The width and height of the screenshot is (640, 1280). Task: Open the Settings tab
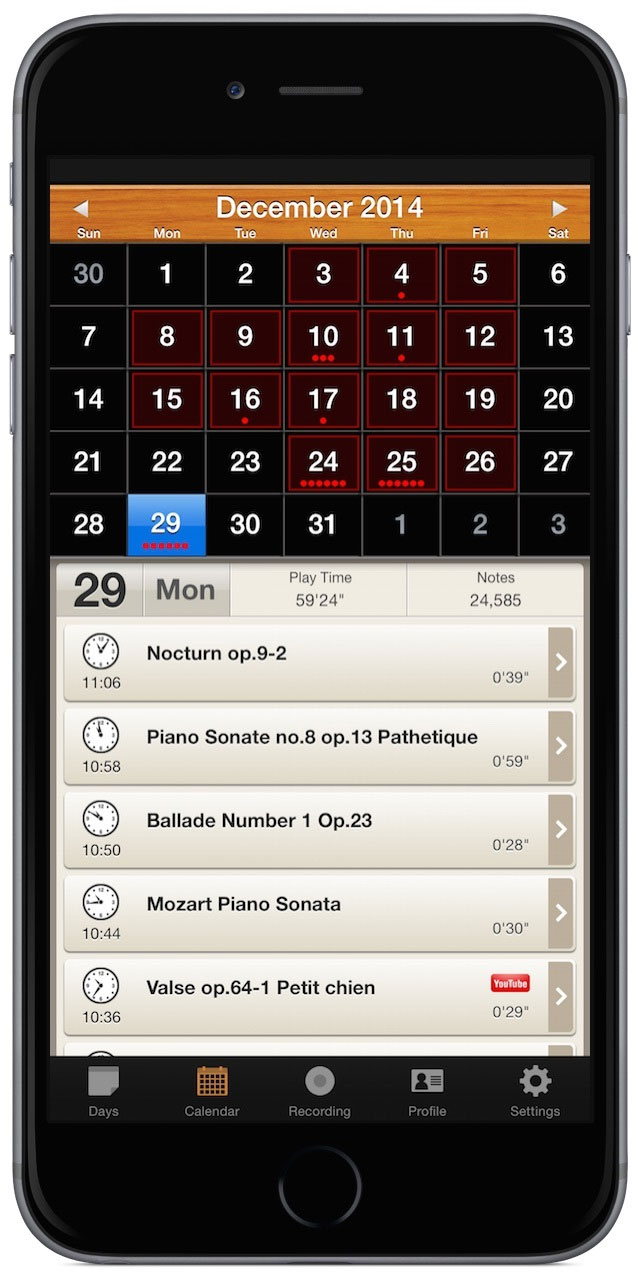535,1091
